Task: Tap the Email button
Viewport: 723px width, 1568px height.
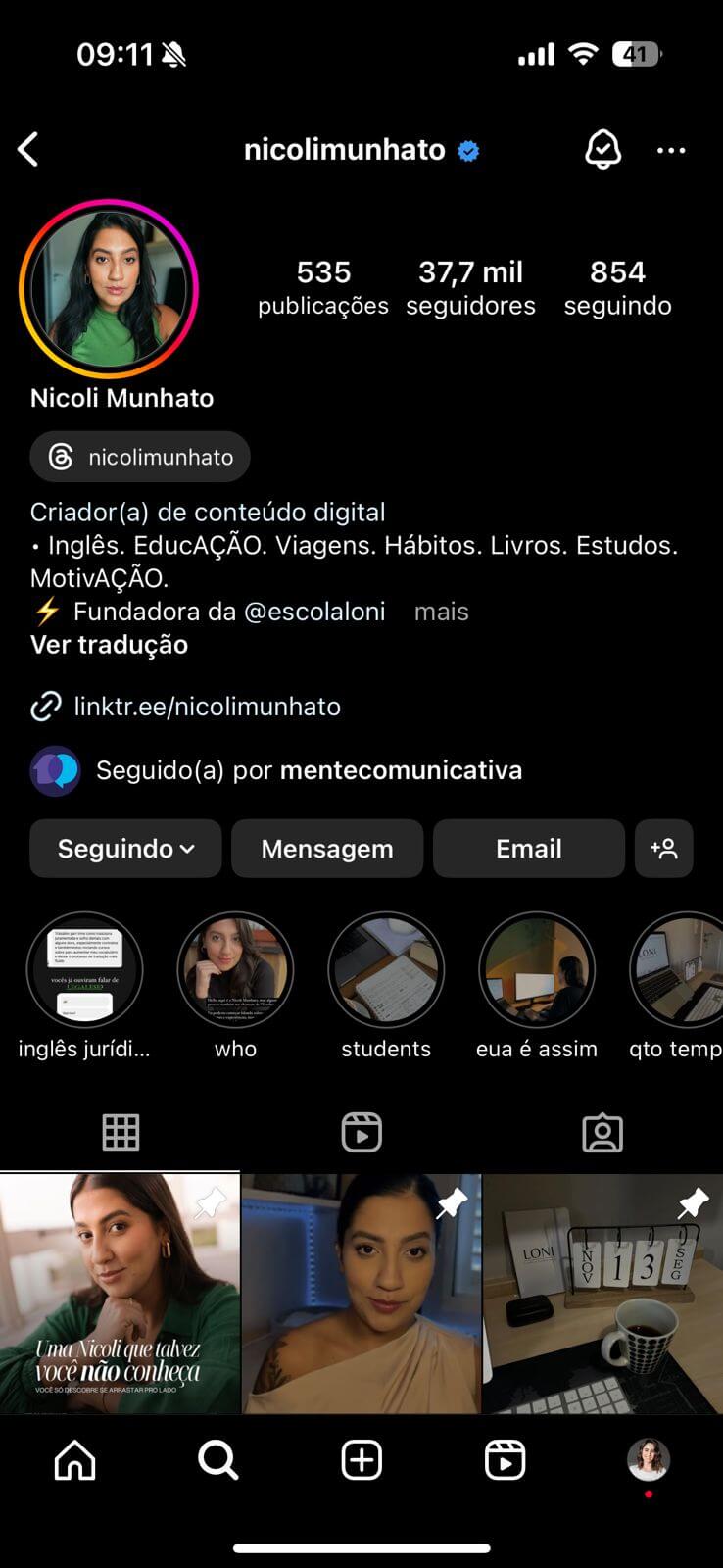Action: [x=528, y=849]
